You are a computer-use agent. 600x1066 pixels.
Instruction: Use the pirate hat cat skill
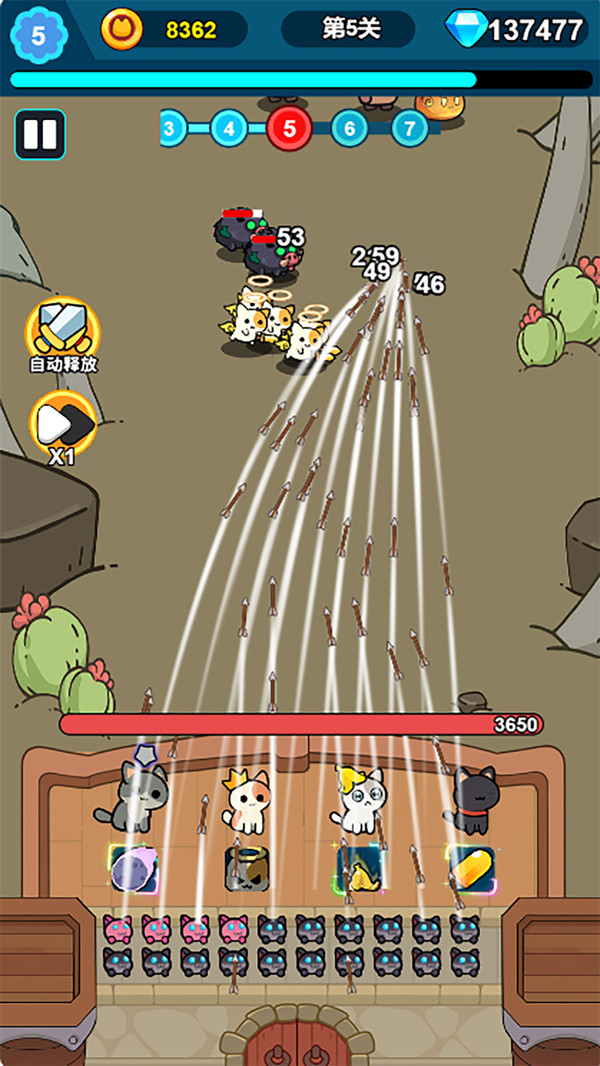tap(247, 869)
